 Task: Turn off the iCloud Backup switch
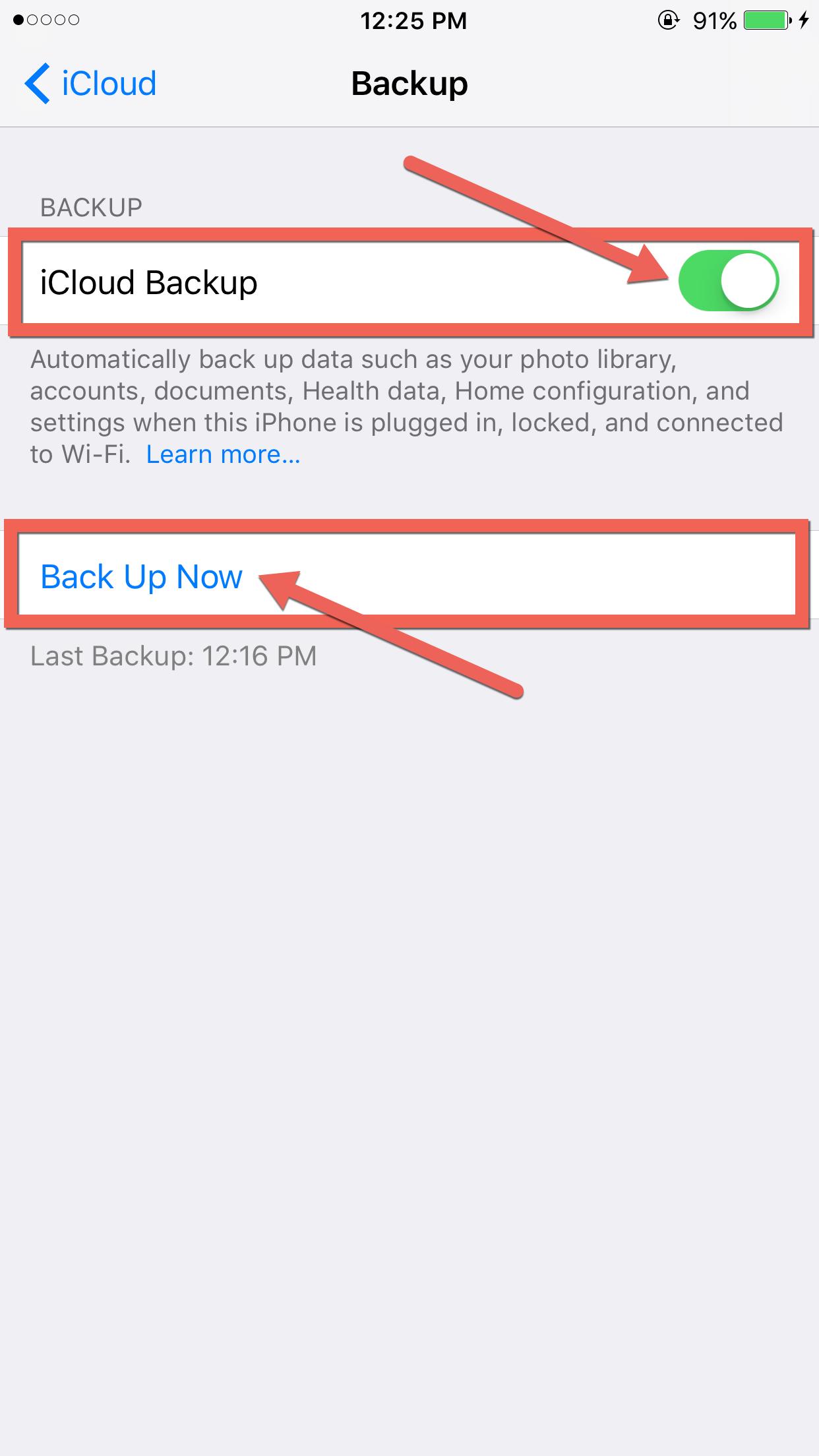pos(728,282)
